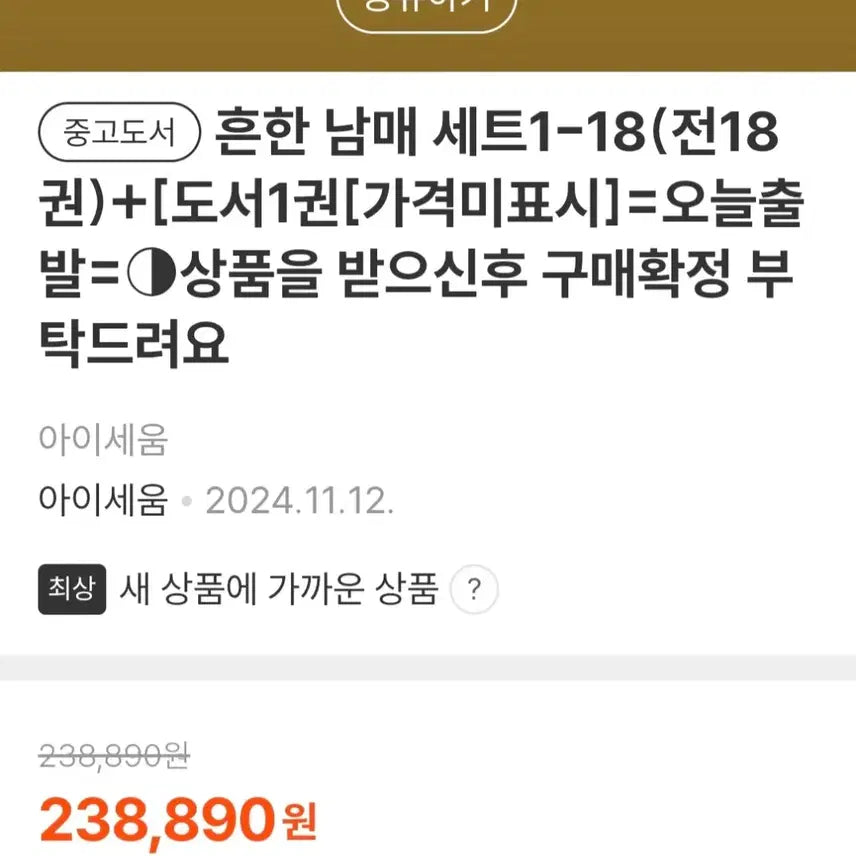Viewport: 856px width, 856px height.
Task: Open the condition grade help question mark
Action: 474,592
